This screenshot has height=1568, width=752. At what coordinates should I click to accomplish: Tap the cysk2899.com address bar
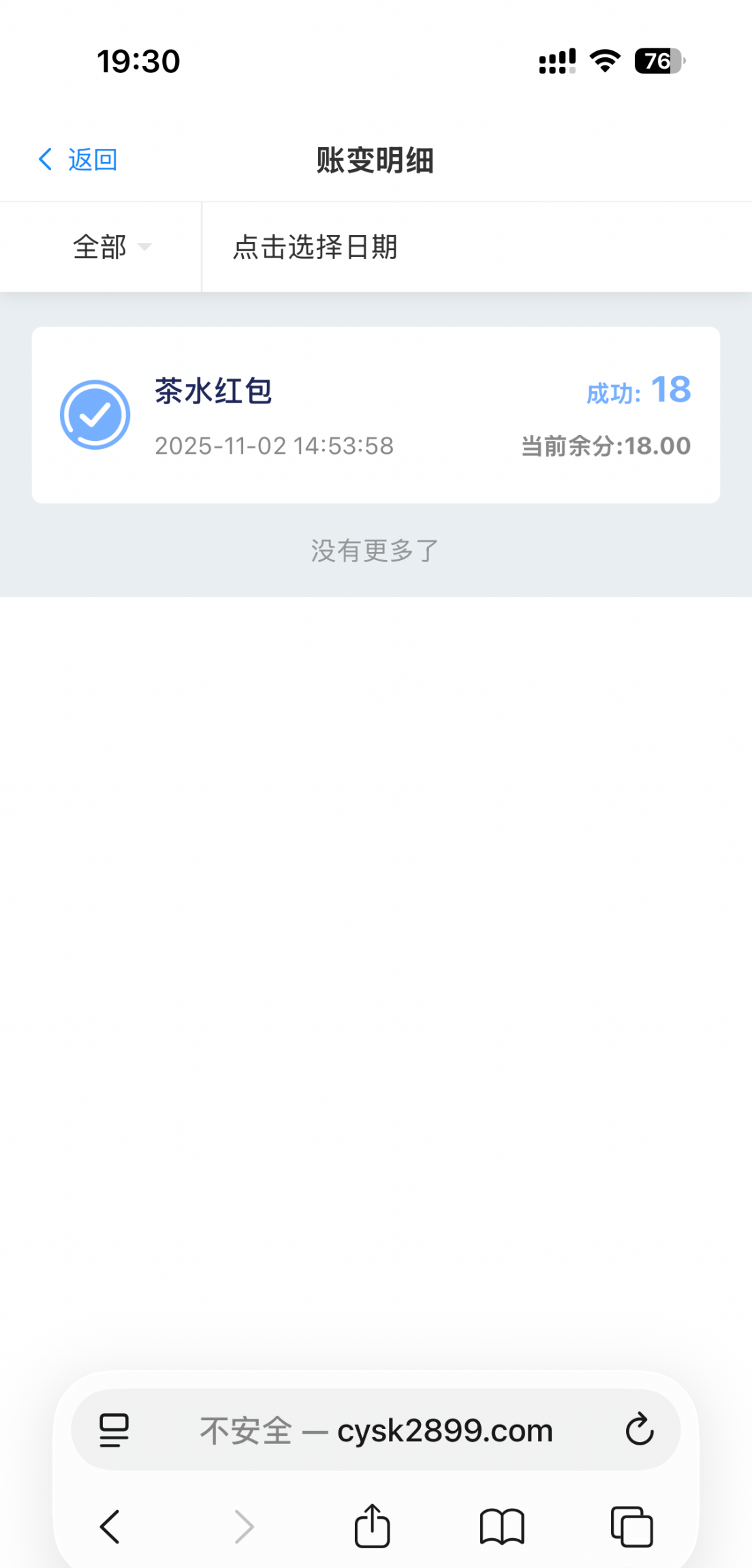point(376,1430)
